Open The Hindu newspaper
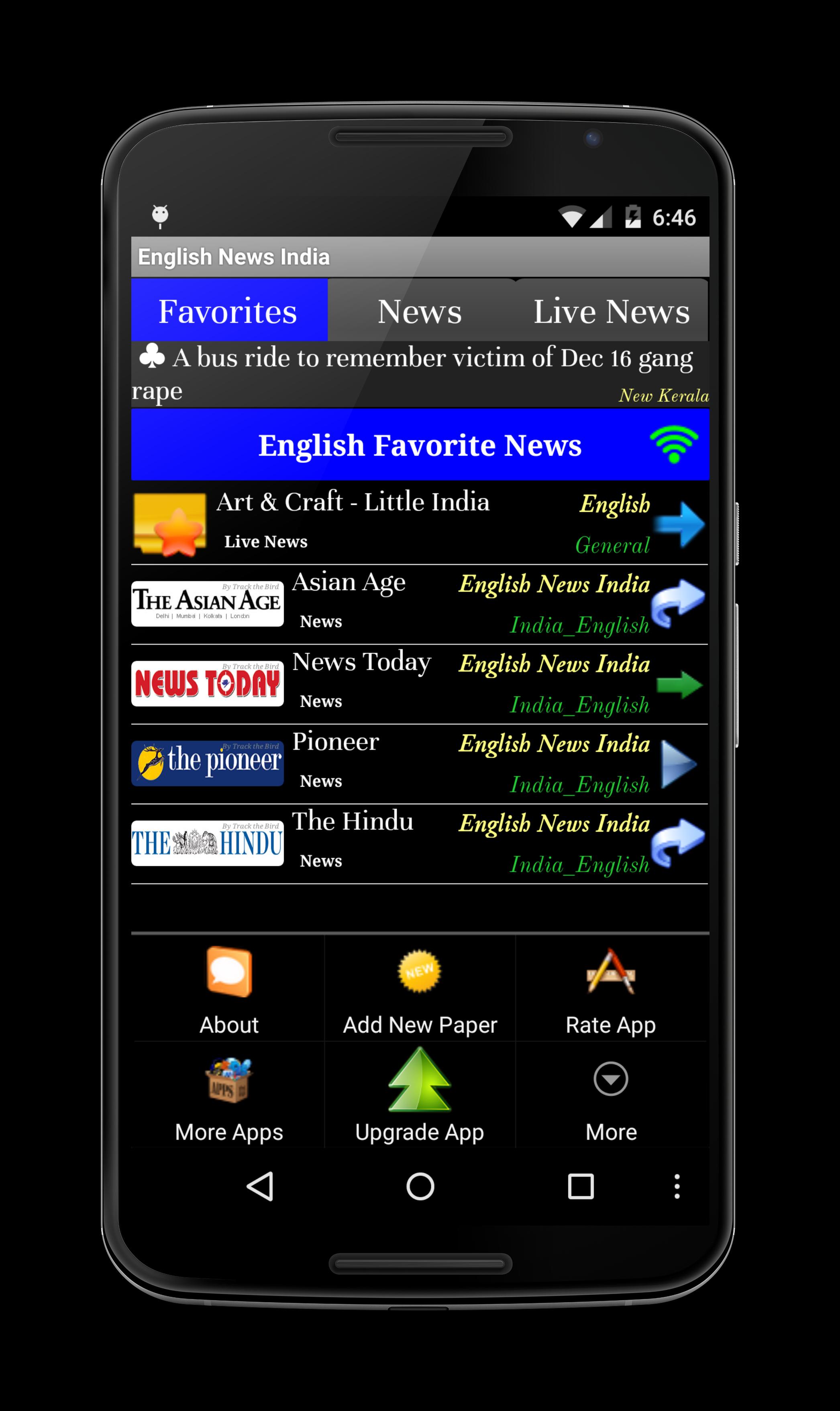This screenshot has width=840, height=1411. [x=419, y=843]
